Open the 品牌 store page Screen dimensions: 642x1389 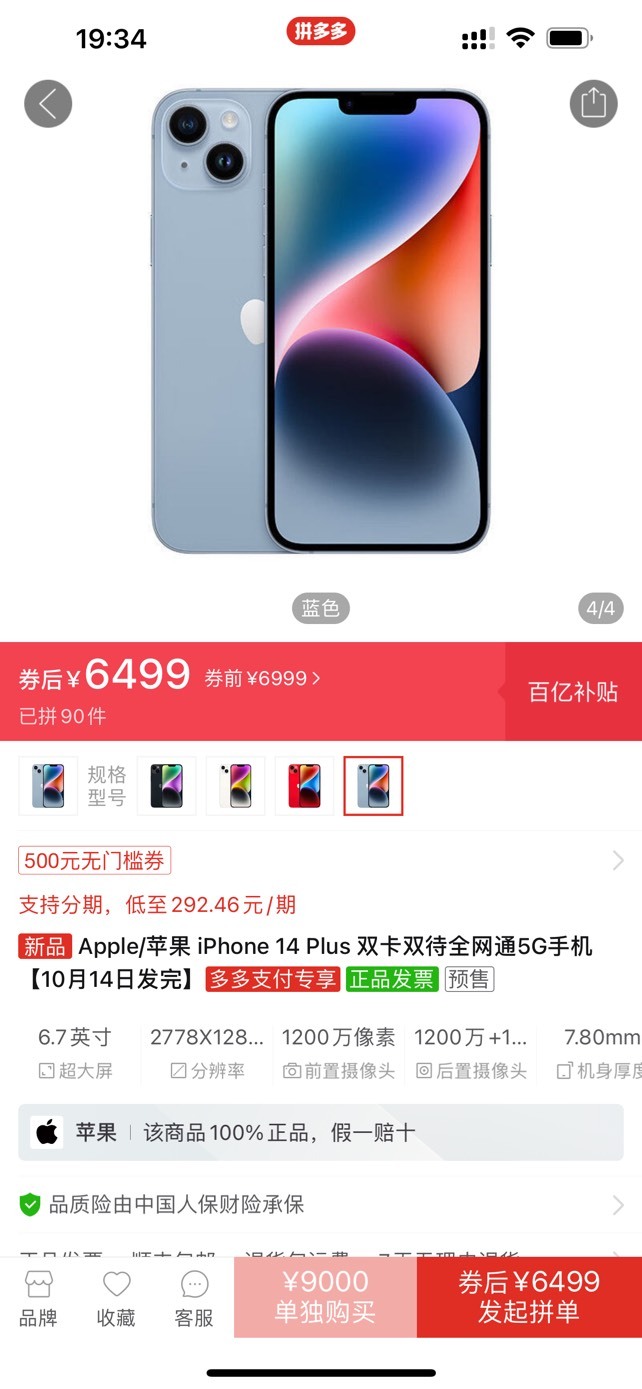(x=38, y=1298)
